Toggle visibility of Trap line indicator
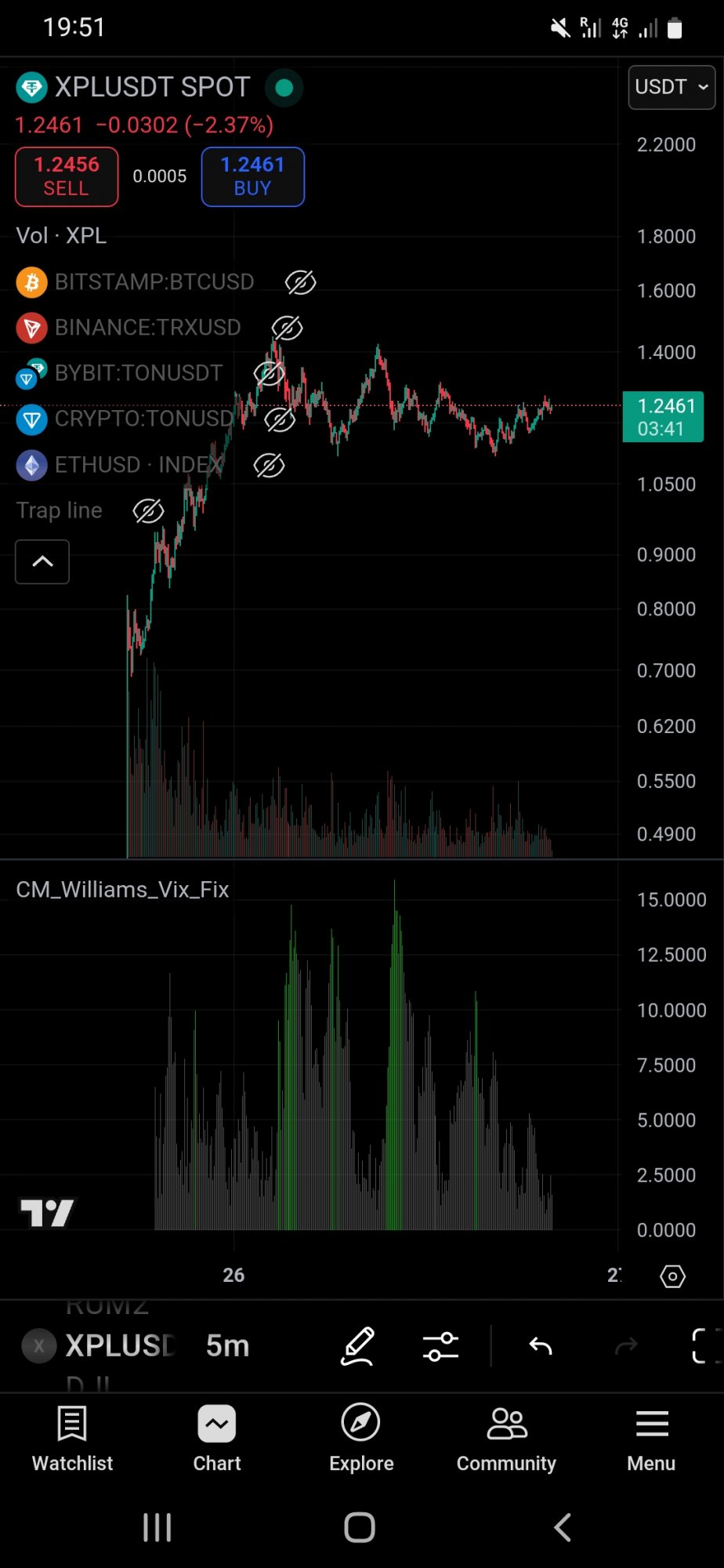The width and height of the screenshot is (724, 1568). tap(148, 511)
